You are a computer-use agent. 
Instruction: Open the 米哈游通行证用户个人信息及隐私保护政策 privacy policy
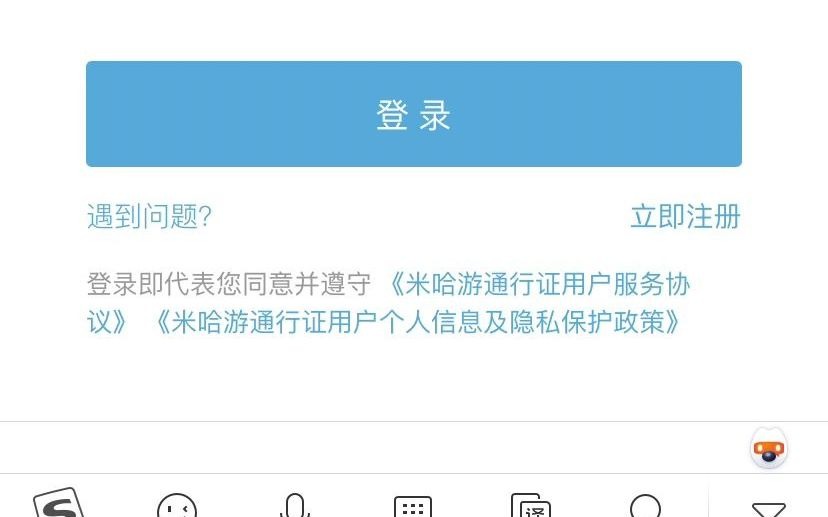coord(417,322)
